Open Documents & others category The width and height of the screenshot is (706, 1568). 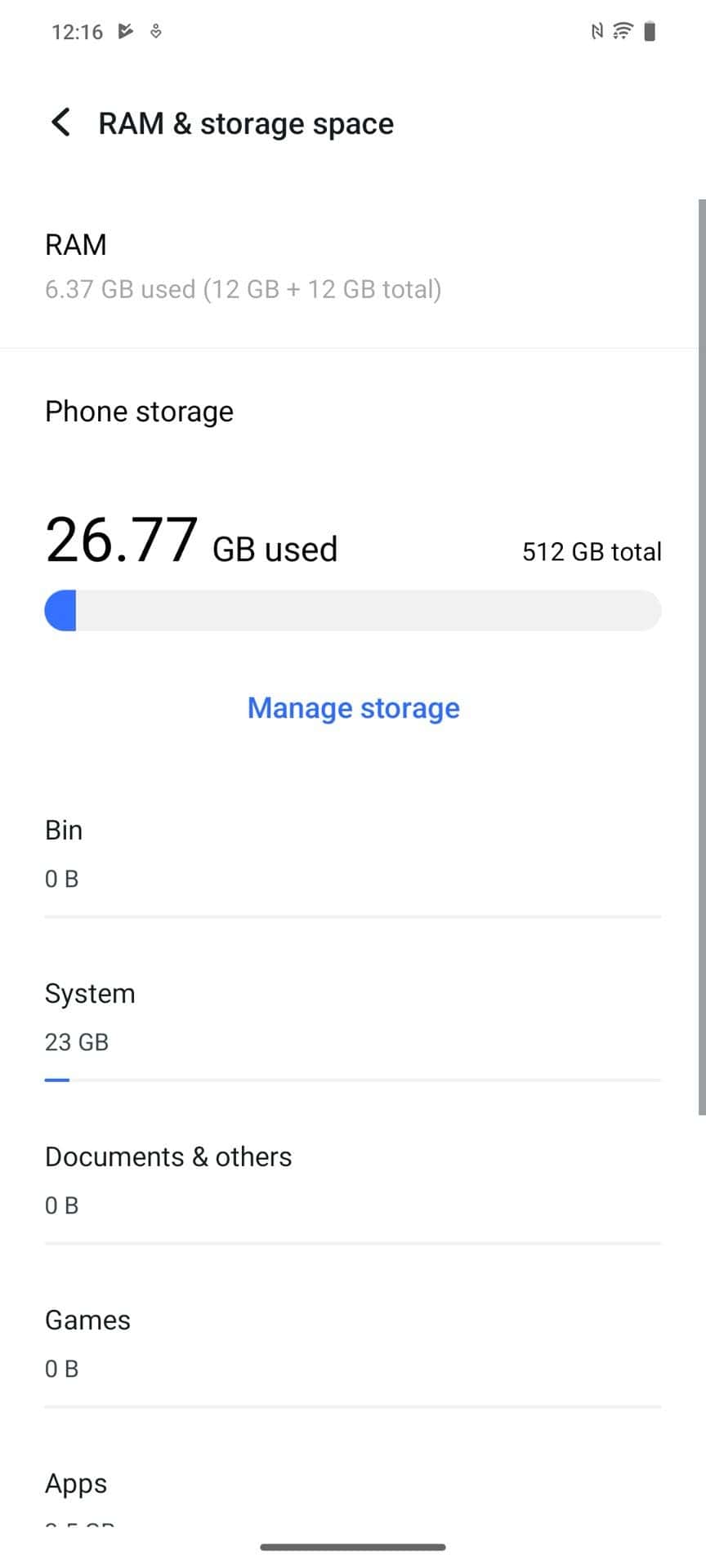tap(353, 1180)
